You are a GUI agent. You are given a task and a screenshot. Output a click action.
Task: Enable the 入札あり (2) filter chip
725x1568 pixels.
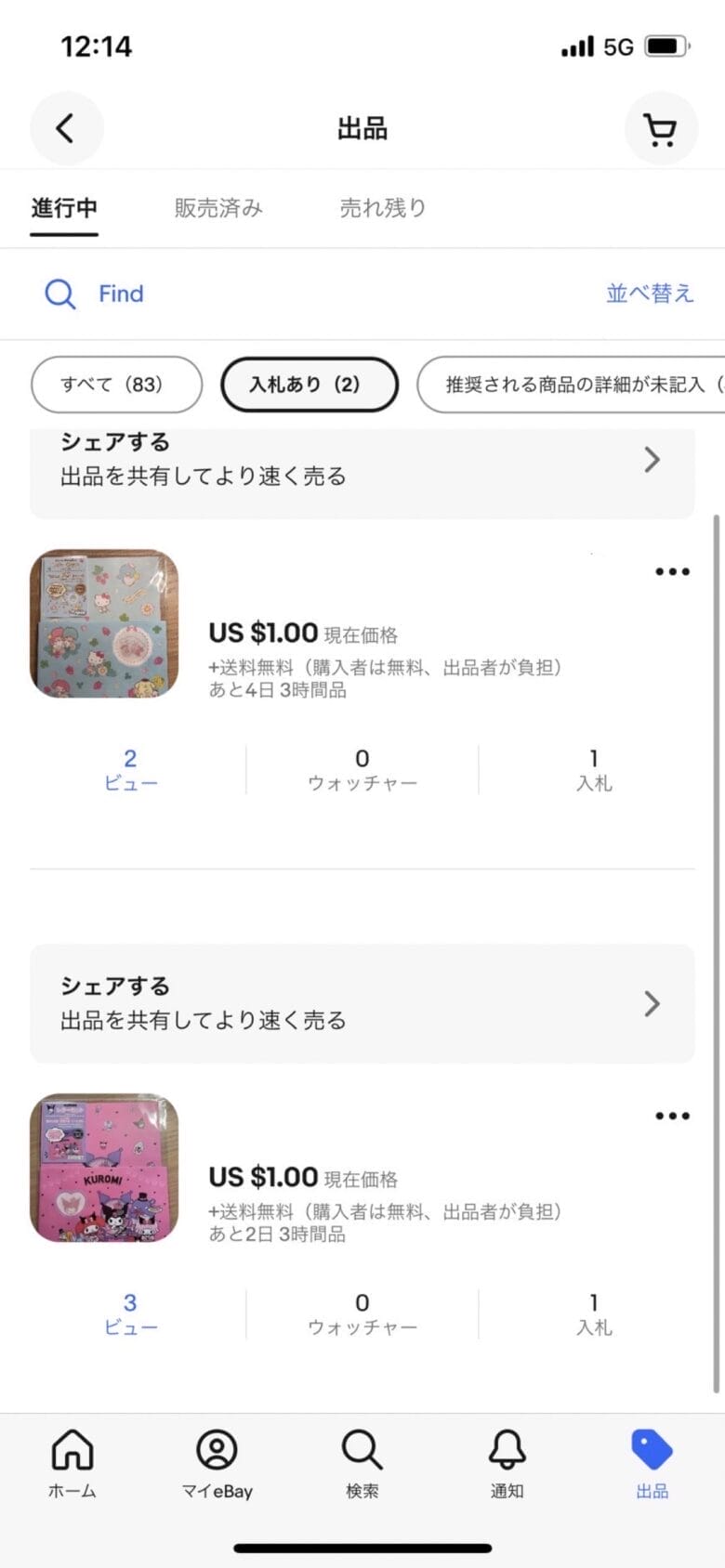pos(310,384)
